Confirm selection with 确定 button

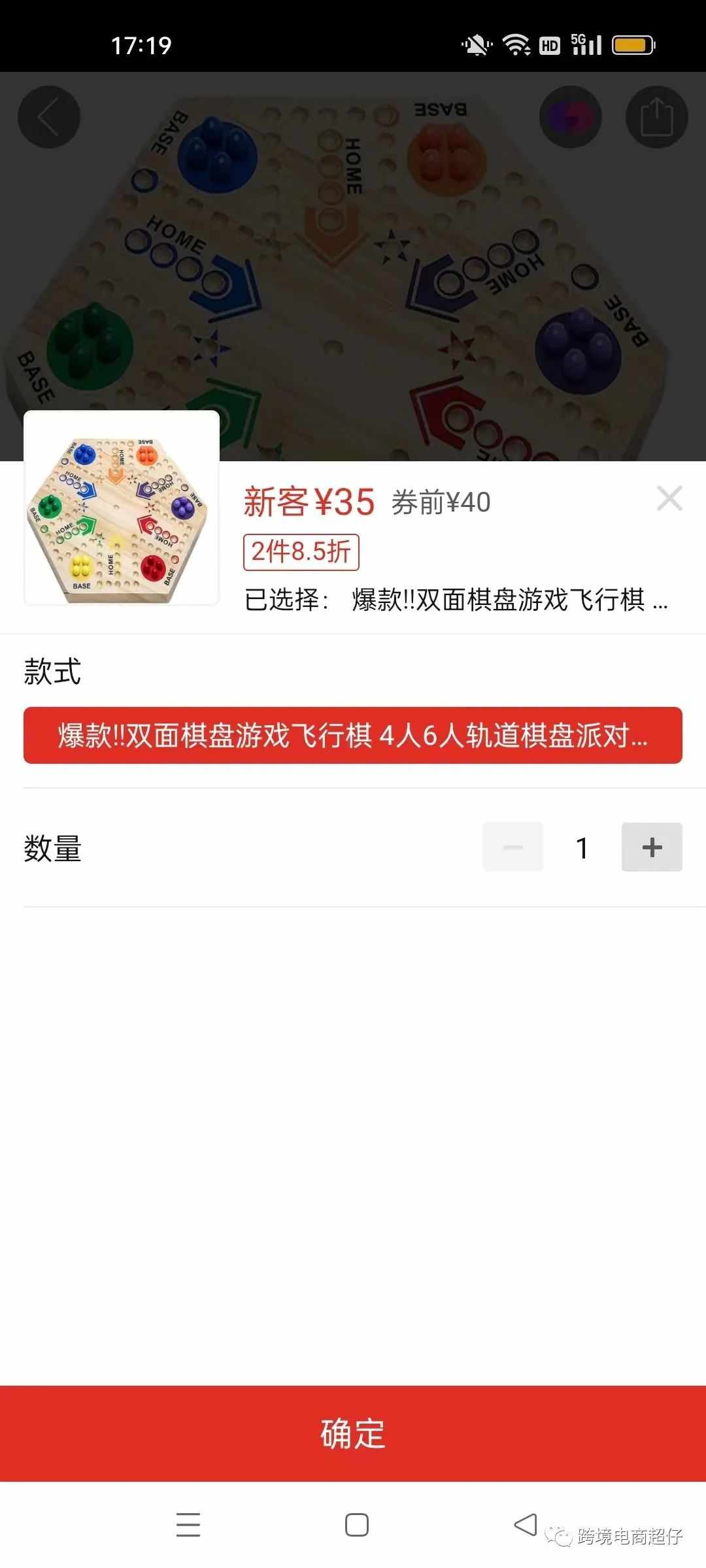(x=353, y=1433)
